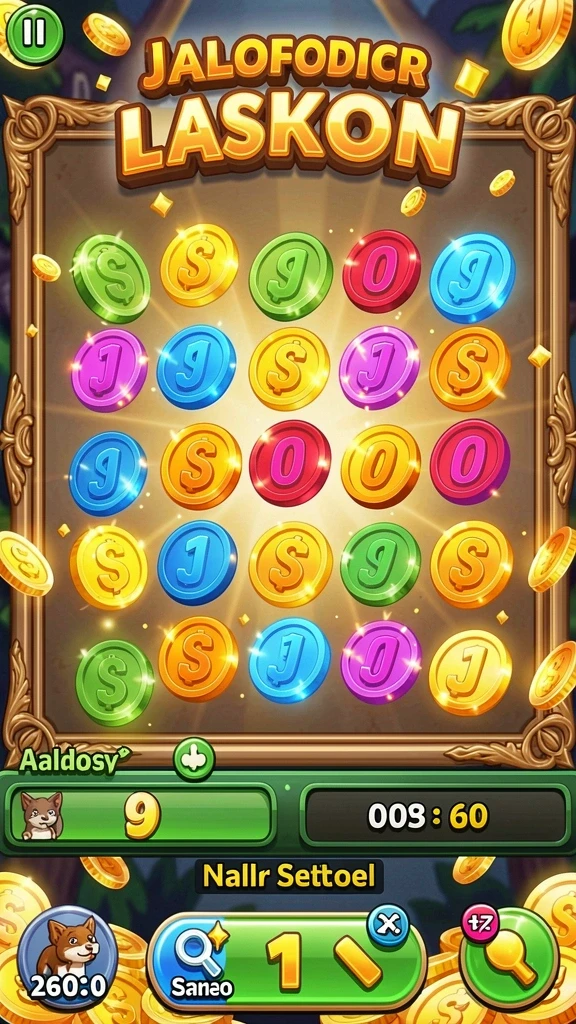
Task: Select the yellow J coin
Action: 470,673
